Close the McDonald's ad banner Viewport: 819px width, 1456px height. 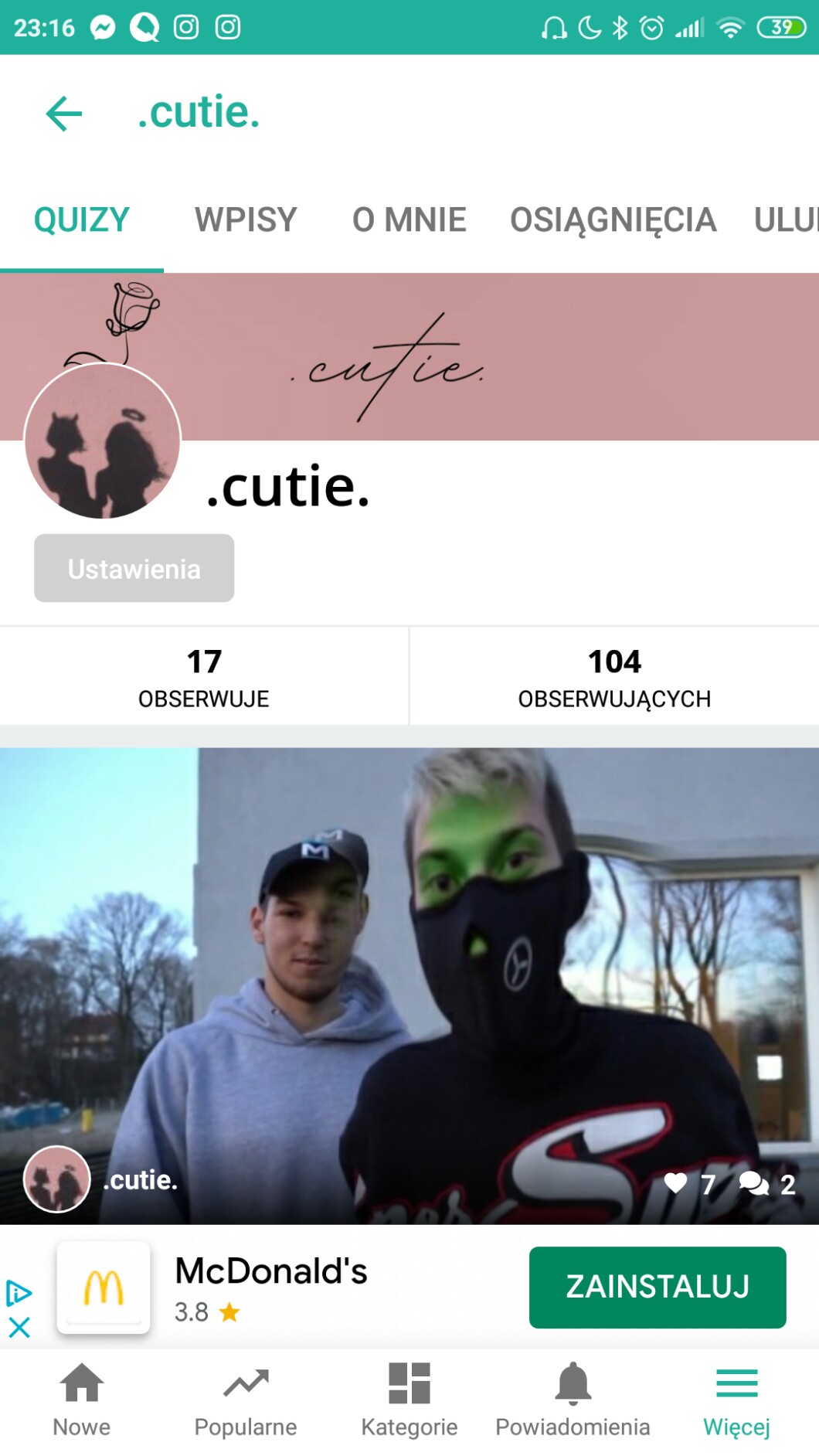tap(19, 1328)
